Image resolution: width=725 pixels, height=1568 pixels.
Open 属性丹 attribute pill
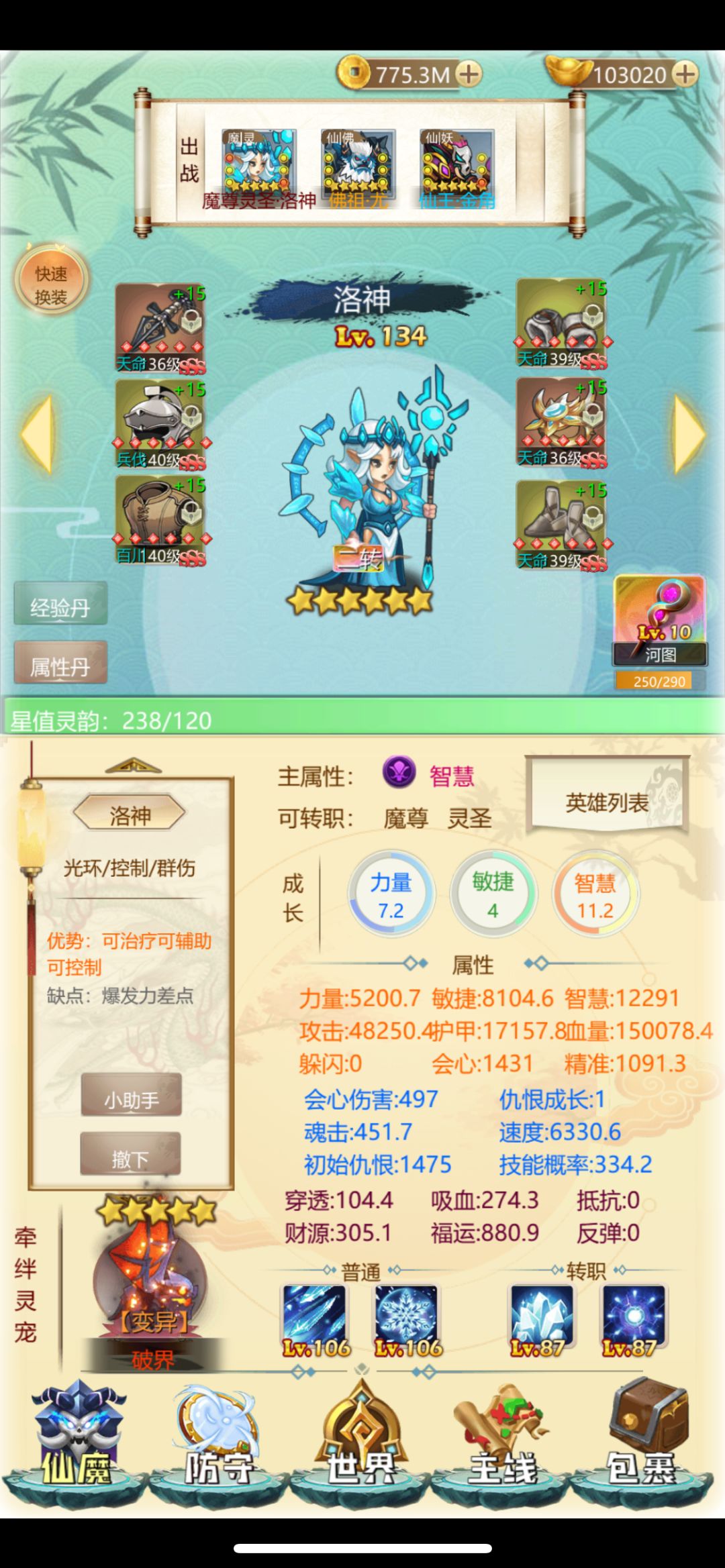click(60, 666)
